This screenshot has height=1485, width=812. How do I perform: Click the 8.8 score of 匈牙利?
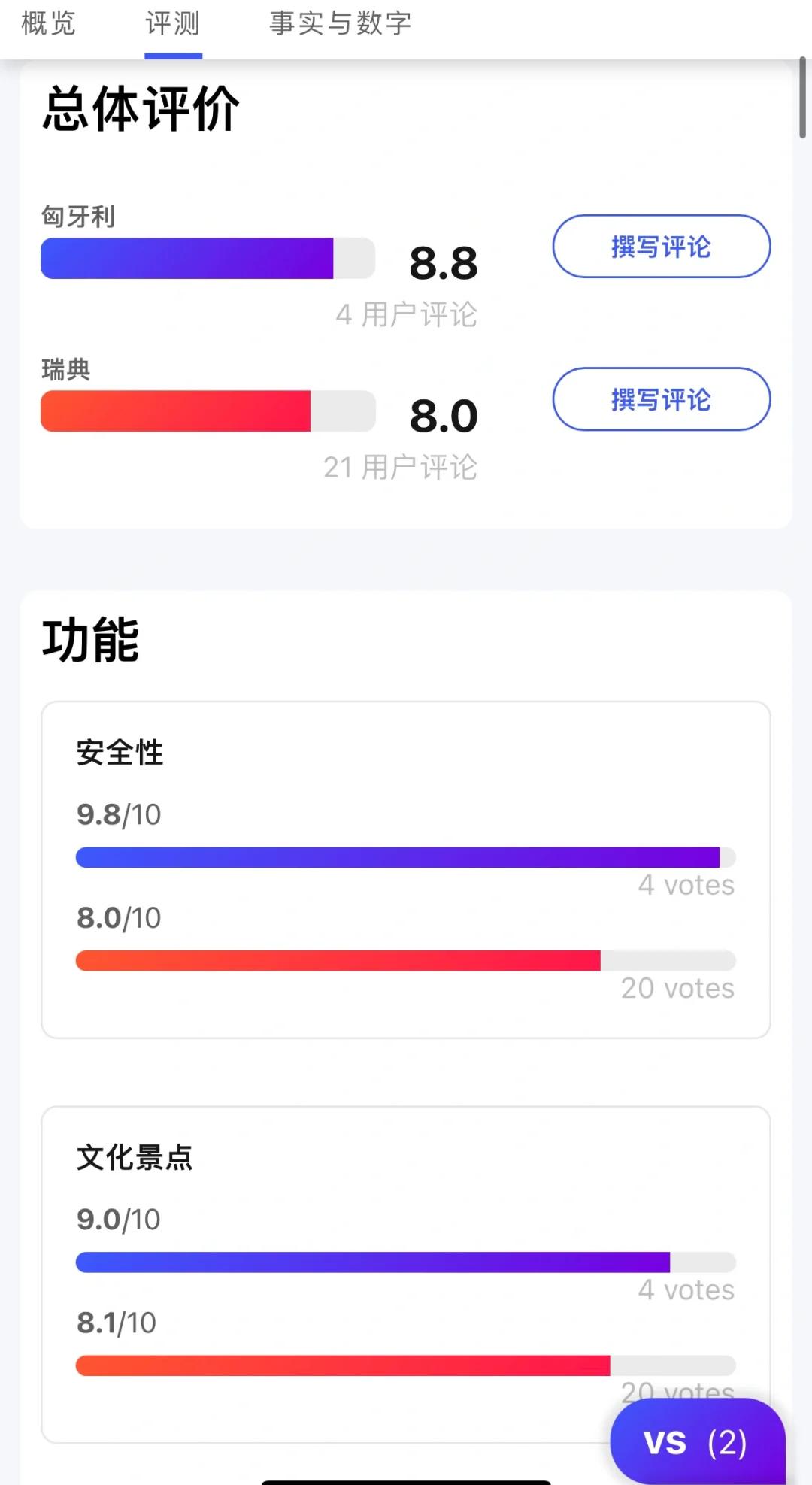coord(445,263)
